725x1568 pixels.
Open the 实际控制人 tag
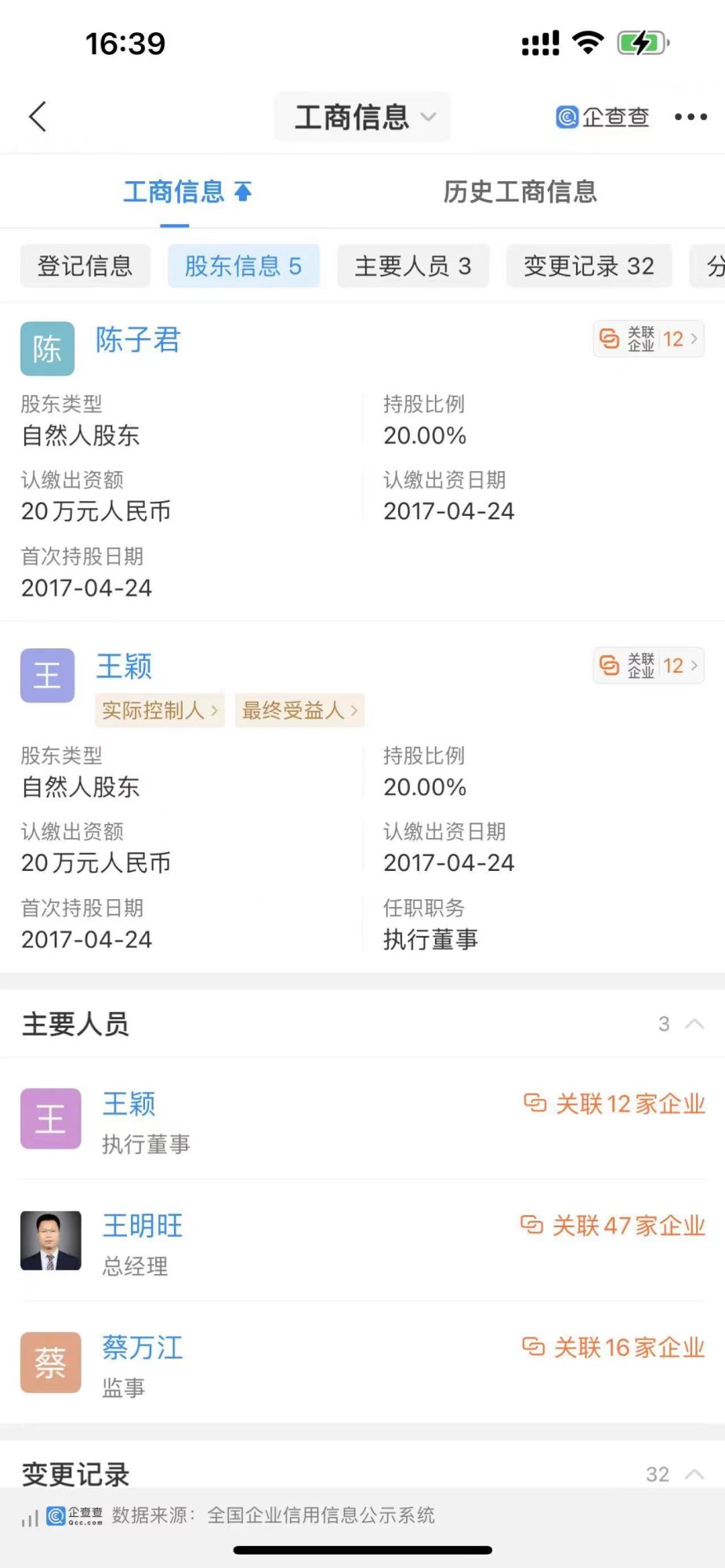pos(159,710)
